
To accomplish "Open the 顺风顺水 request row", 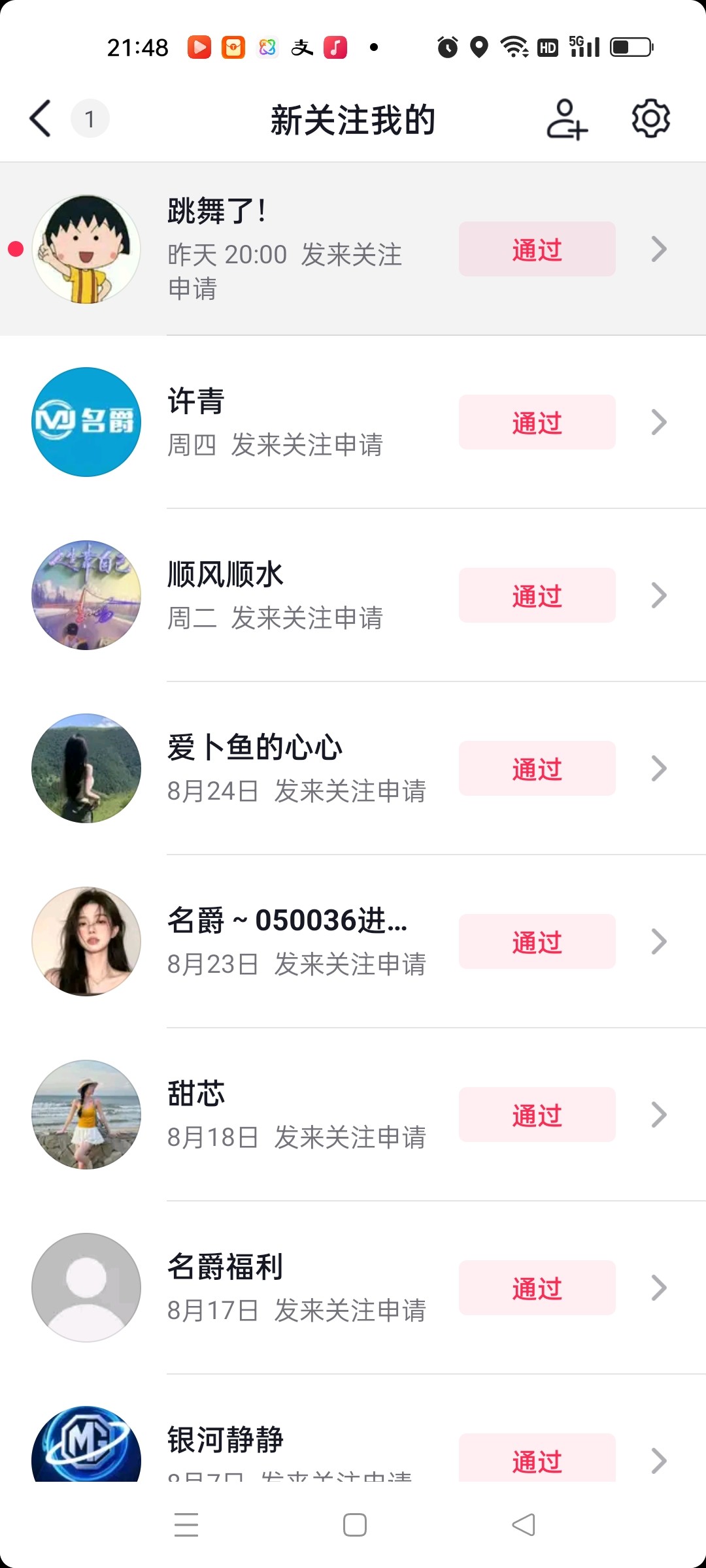I will [x=294, y=595].
